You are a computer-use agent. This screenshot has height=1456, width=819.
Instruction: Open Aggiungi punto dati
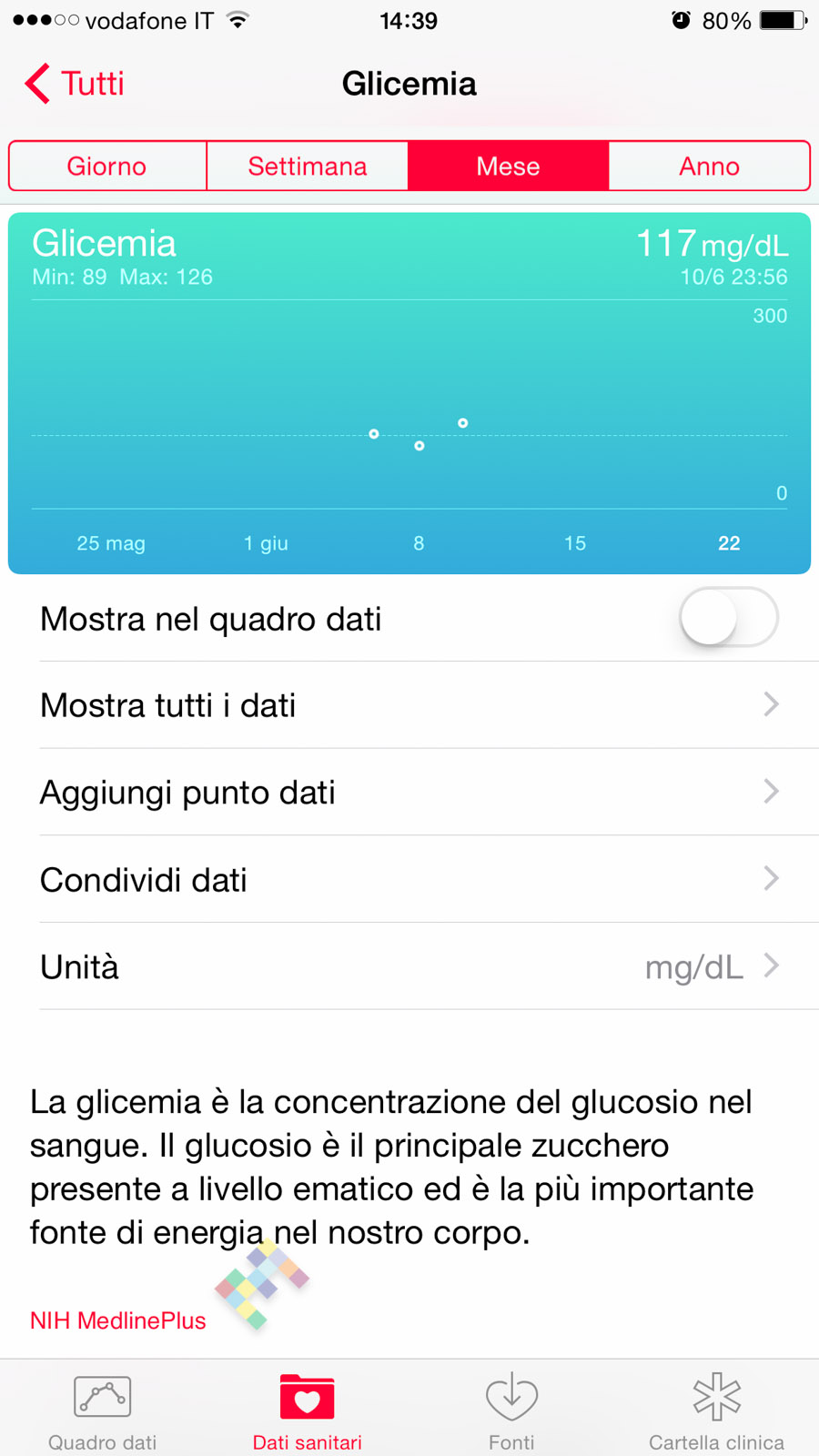(x=409, y=792)
